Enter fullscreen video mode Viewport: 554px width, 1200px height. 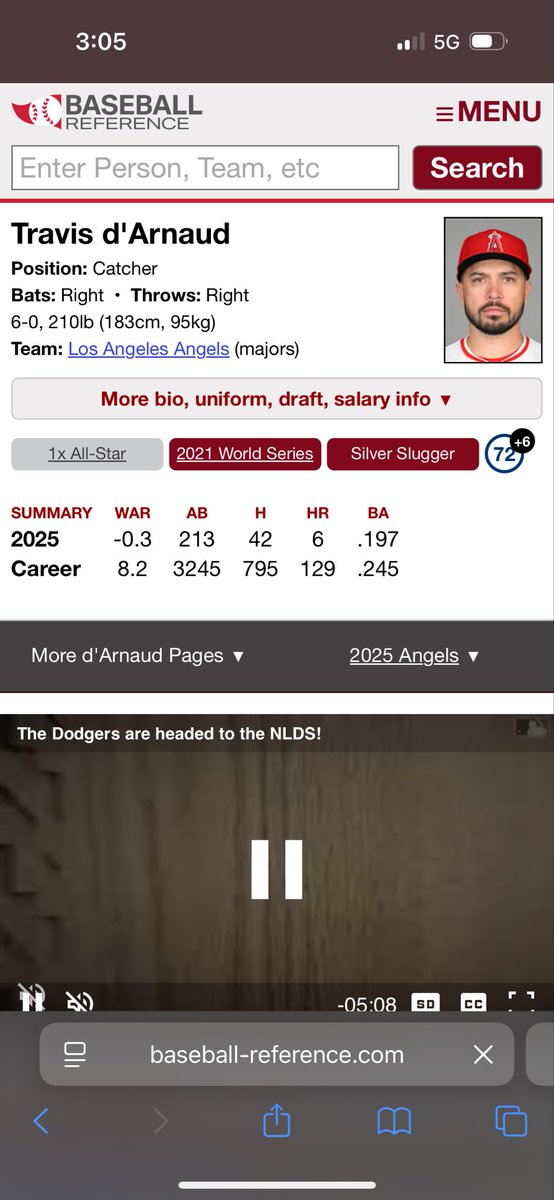pos(521,1002)
